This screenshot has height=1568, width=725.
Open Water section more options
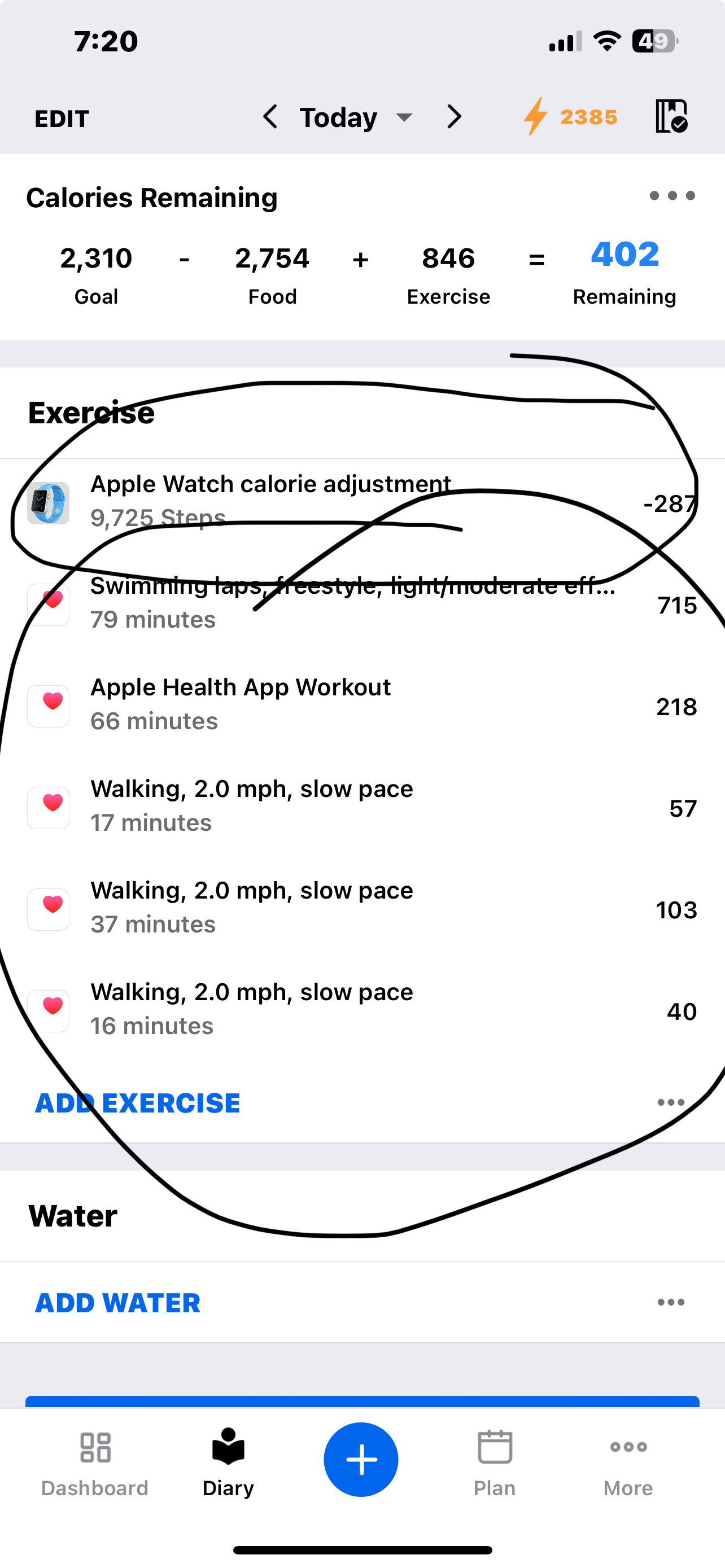click(670, 1303)
